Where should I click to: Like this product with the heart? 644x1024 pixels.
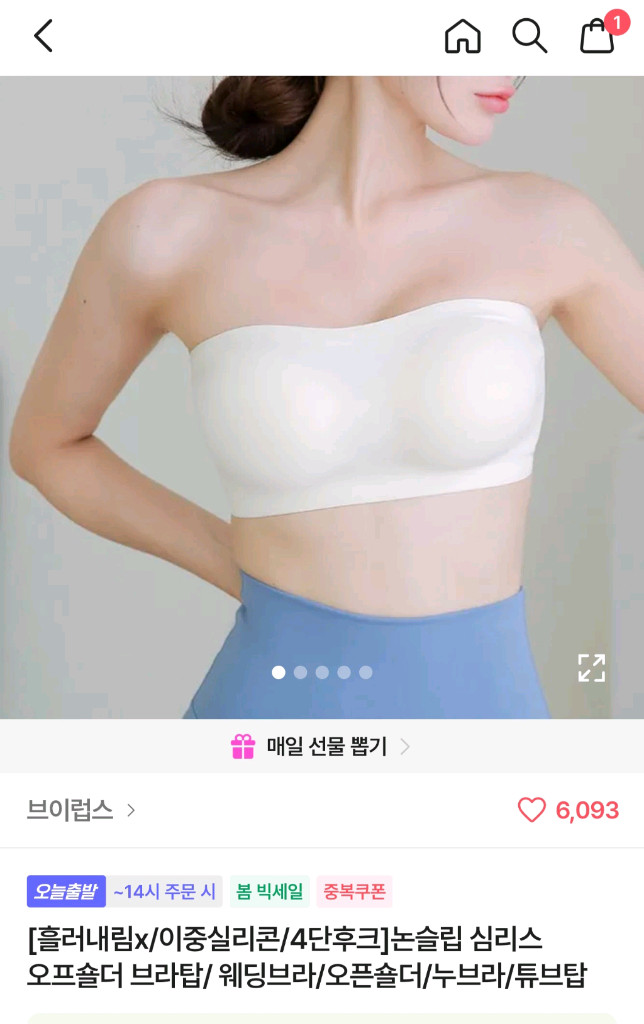point(531,810)
